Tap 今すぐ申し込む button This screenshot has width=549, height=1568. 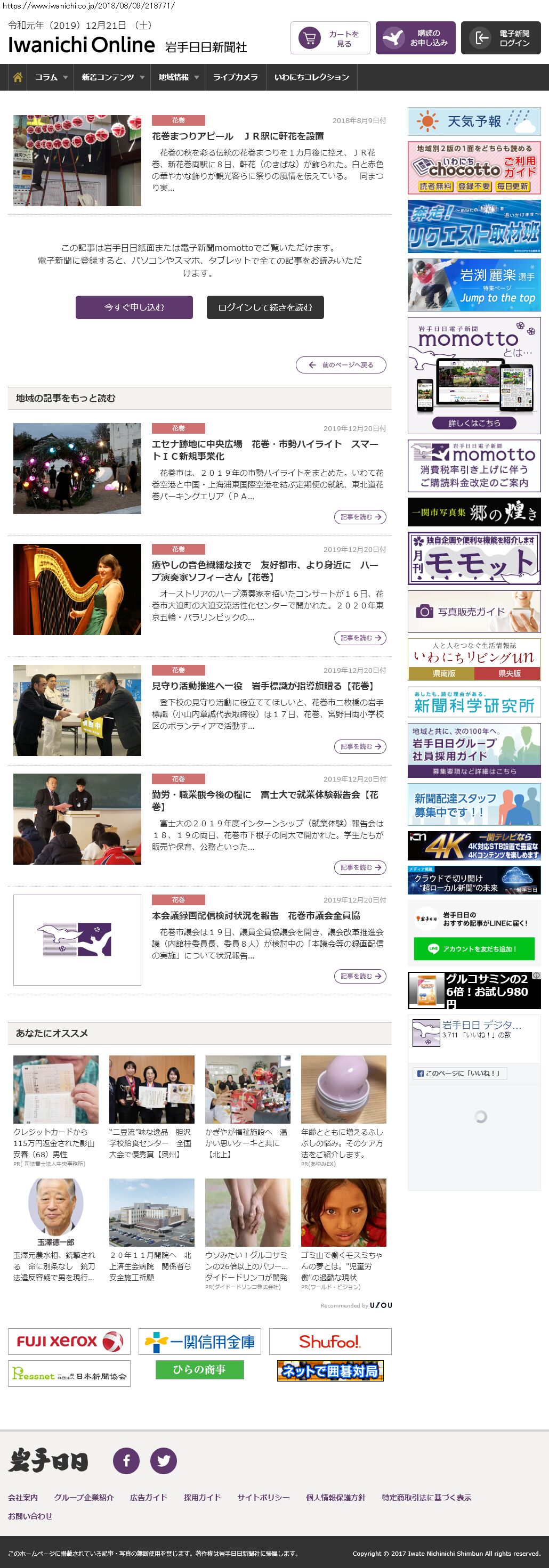pos(134,307)
